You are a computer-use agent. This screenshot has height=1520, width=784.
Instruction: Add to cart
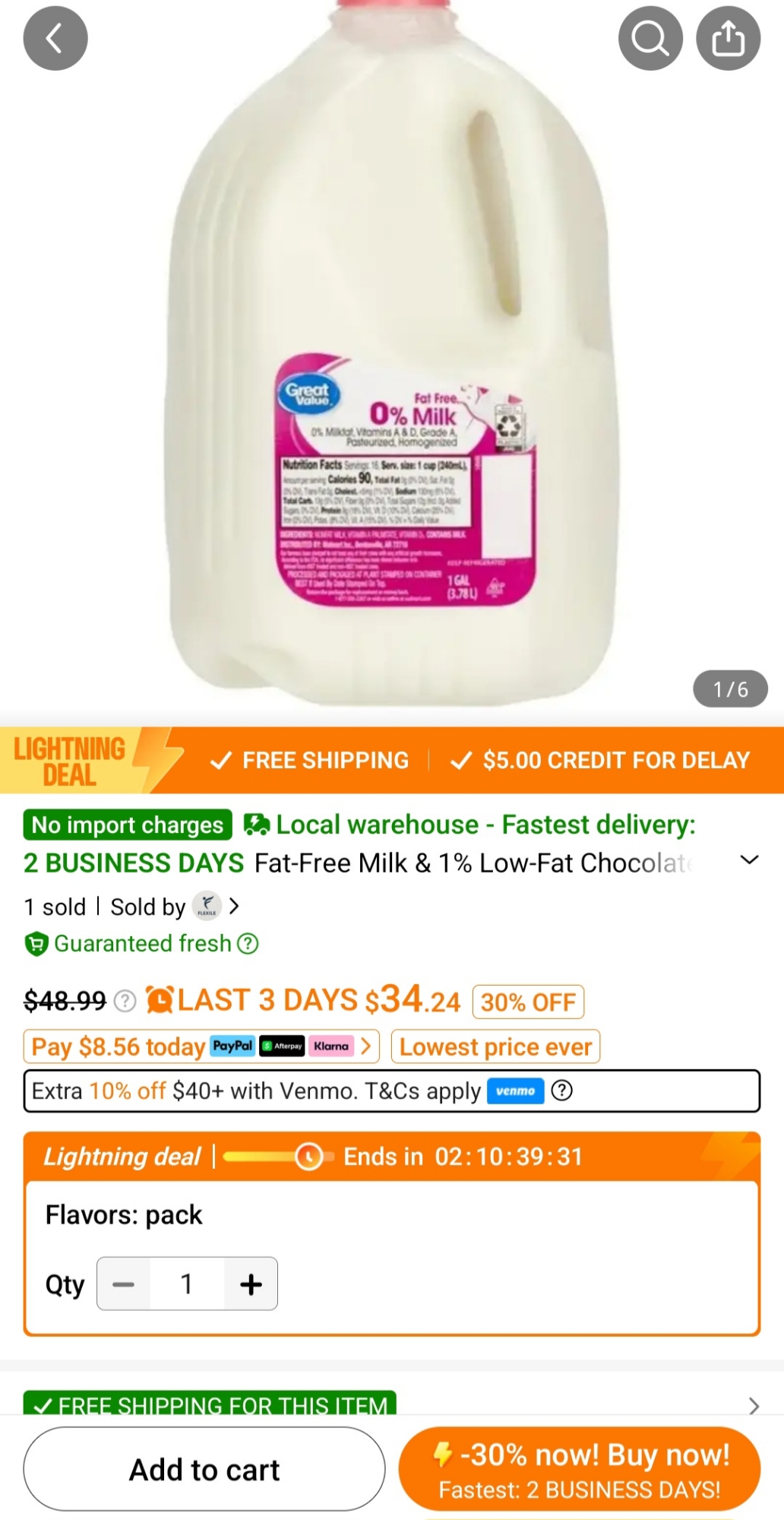tap(204, 1469)
